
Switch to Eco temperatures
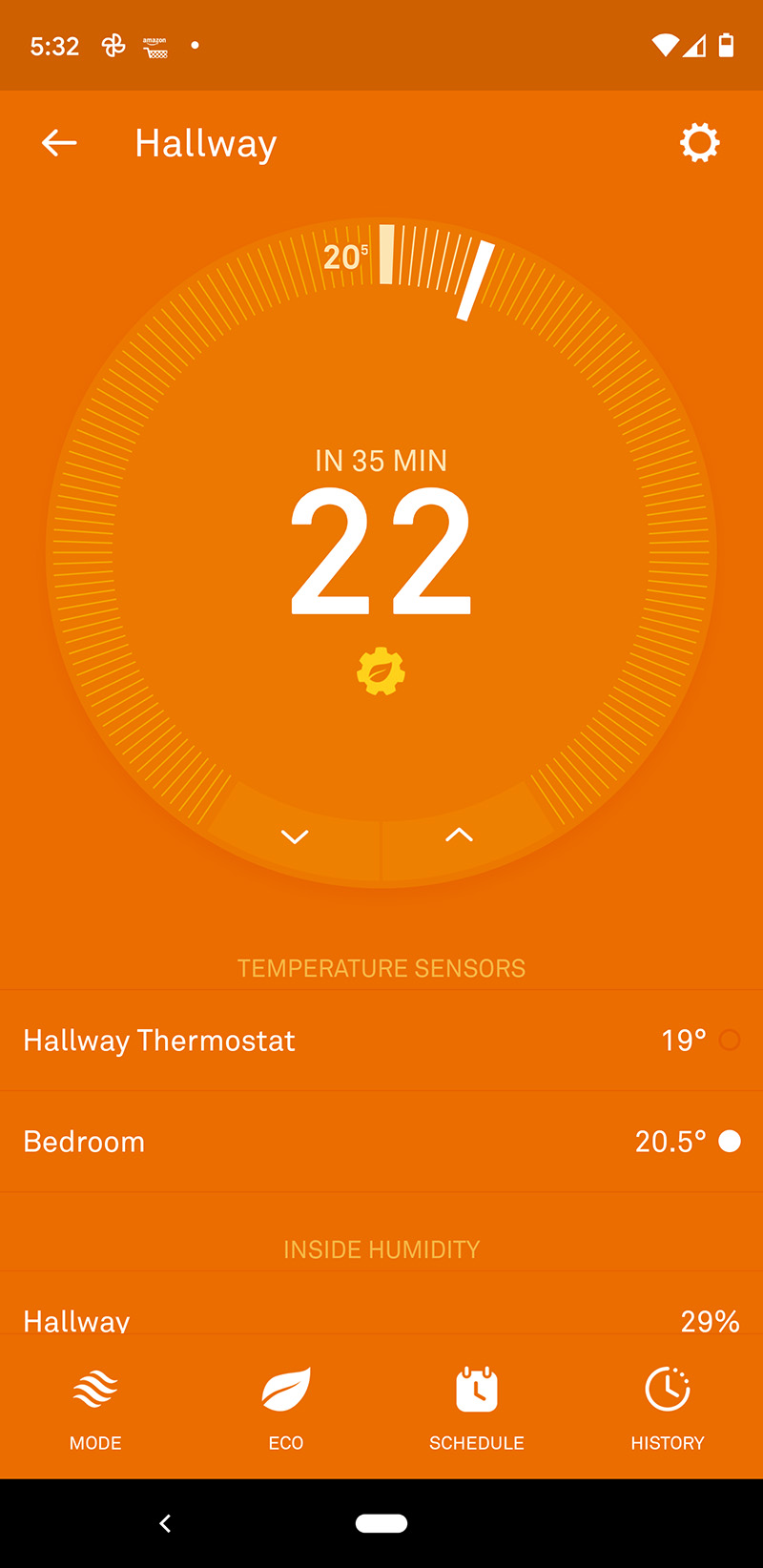pos(286,1406)
